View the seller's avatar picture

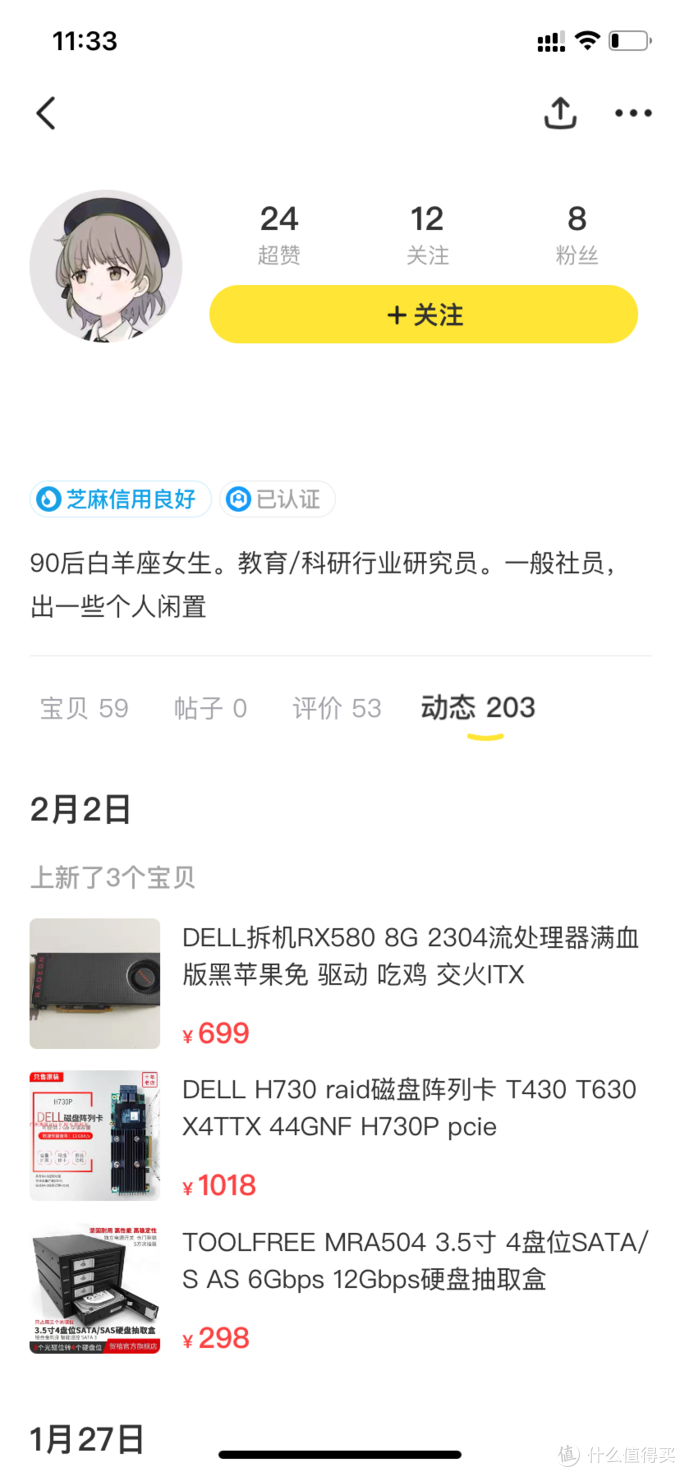tap(106, 266)
